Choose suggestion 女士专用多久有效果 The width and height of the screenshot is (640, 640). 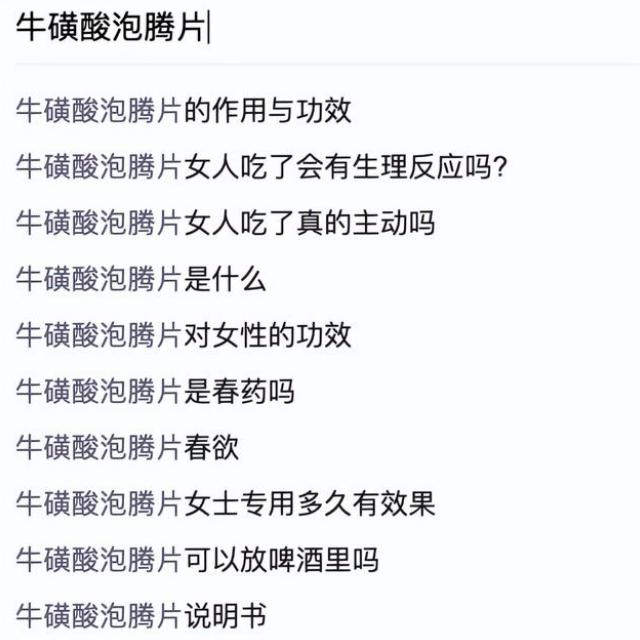pos(226,502)
